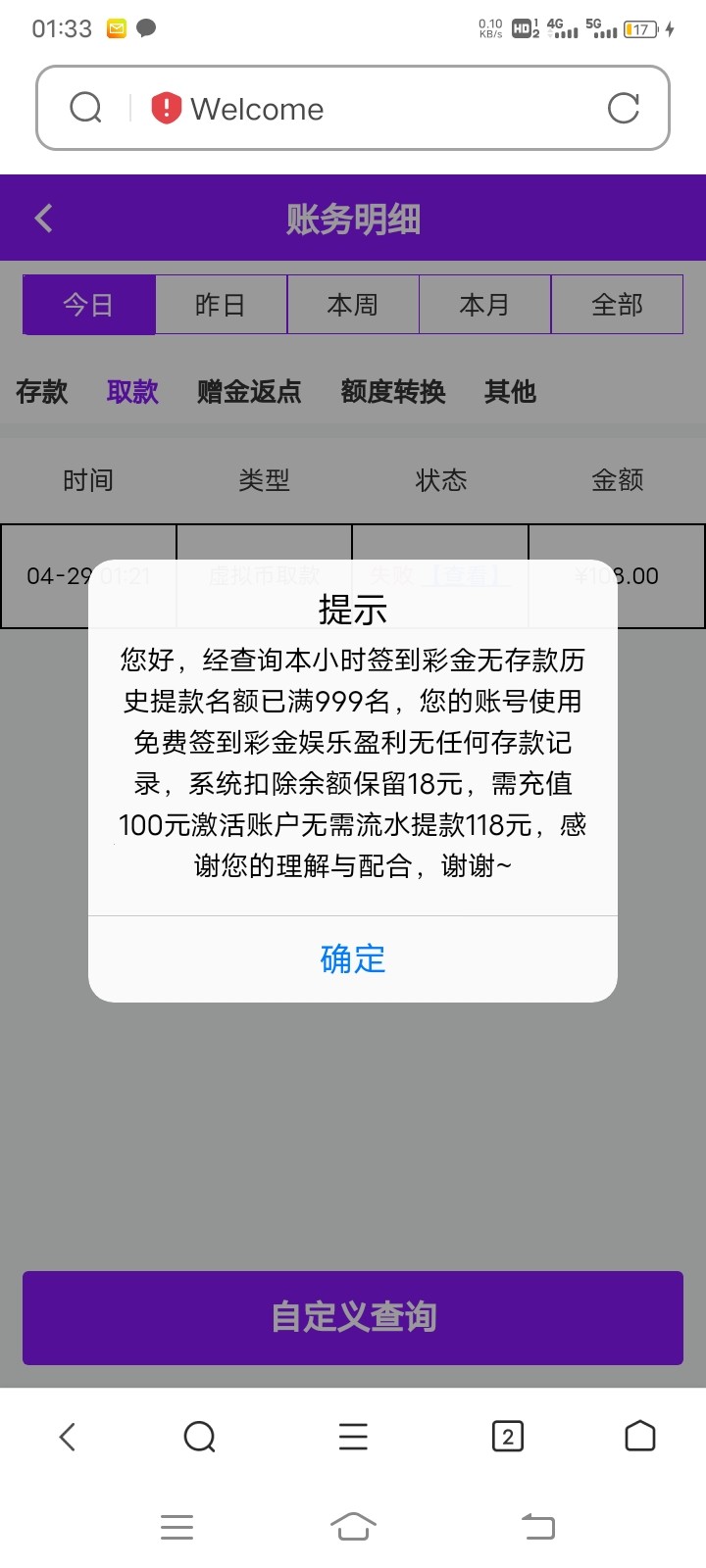Switch to 赠金返点 category
The image size is (706, 1568).
coord(249,392)
